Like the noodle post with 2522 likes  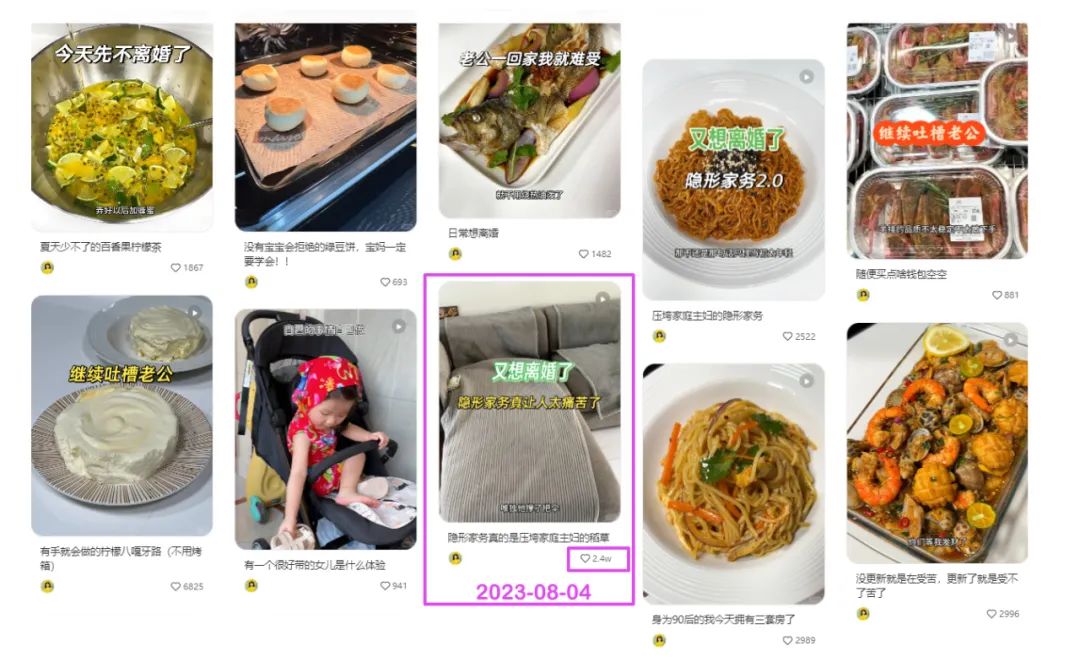click(x=789, y=337)
